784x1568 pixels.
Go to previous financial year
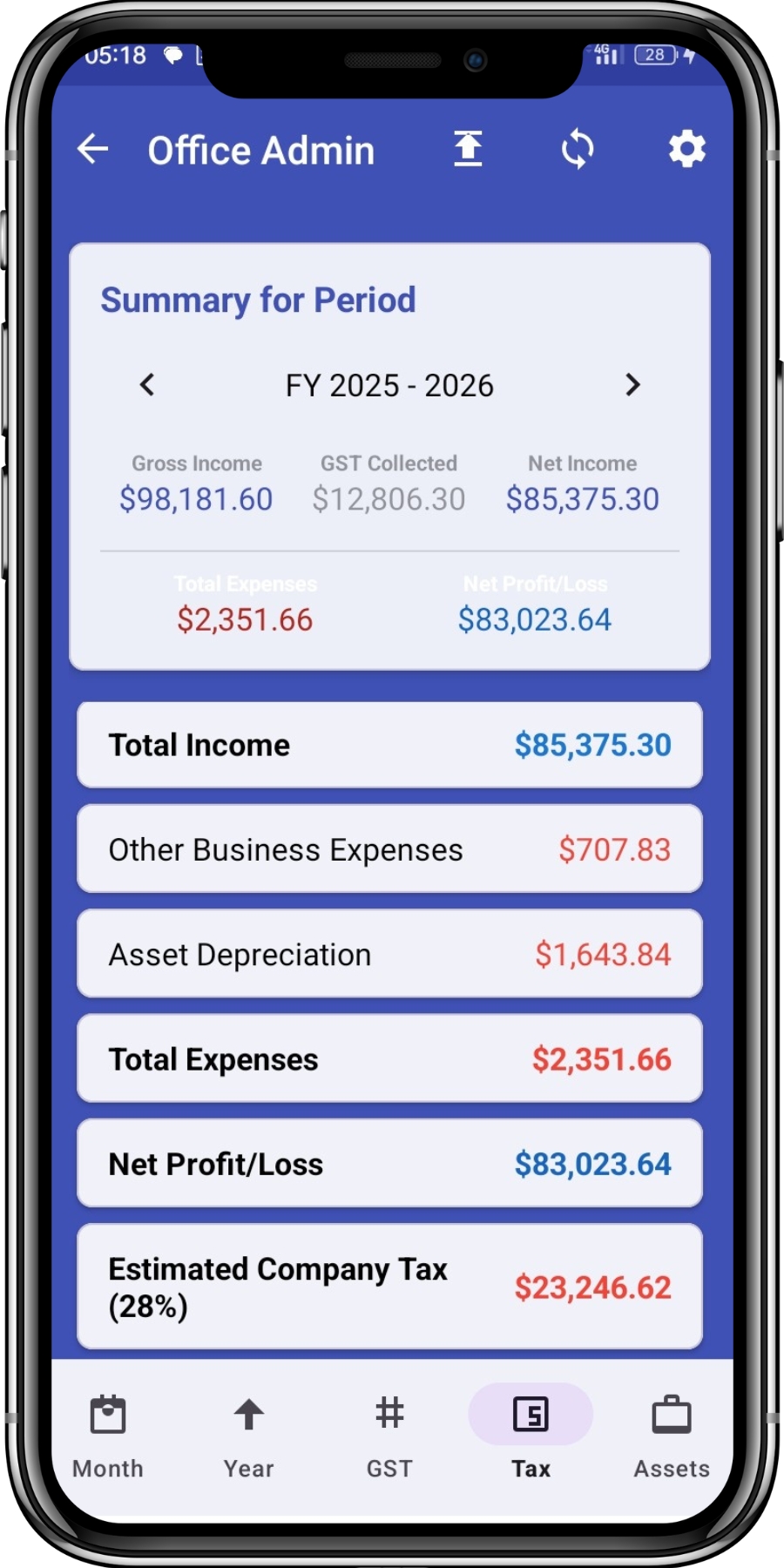point(147,385)
